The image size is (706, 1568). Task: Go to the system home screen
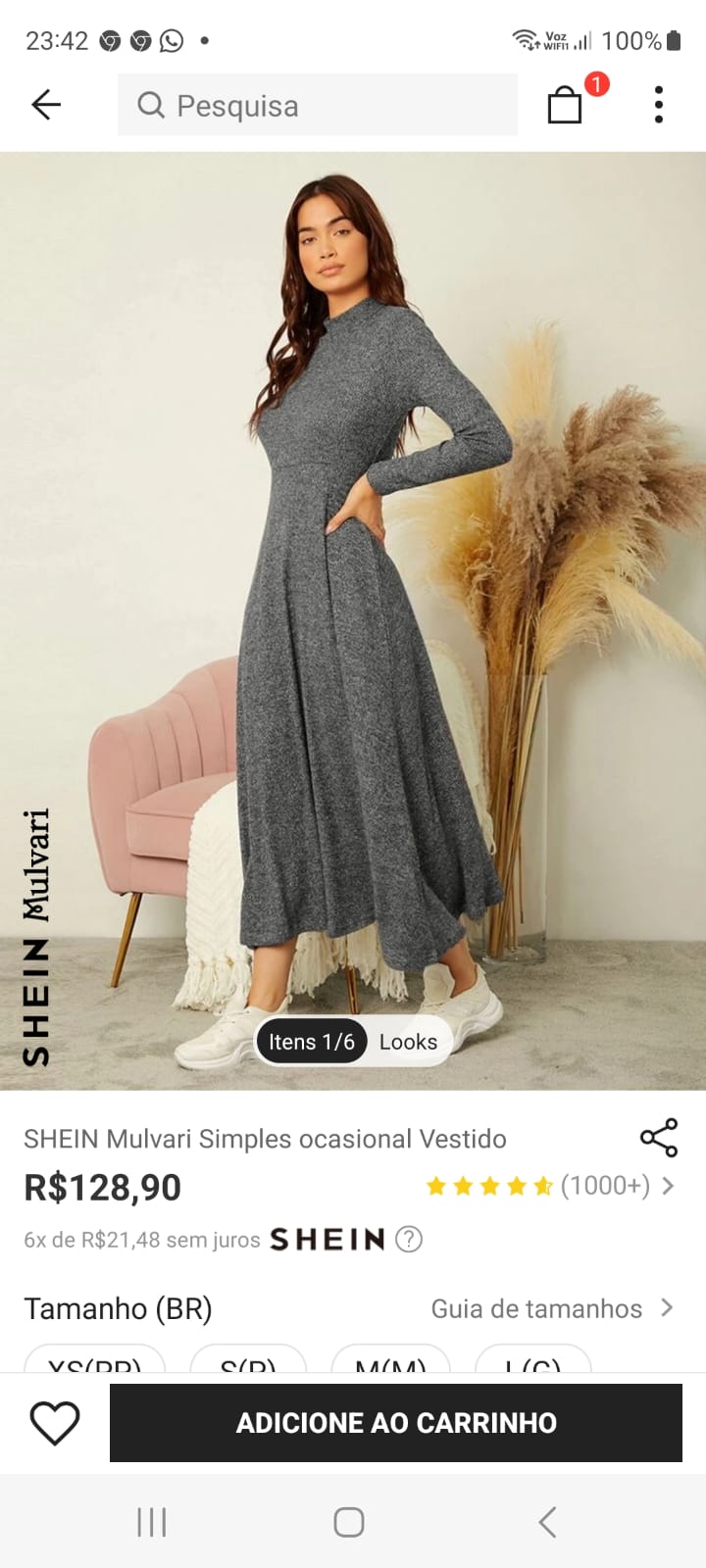tap(349, 1522)
